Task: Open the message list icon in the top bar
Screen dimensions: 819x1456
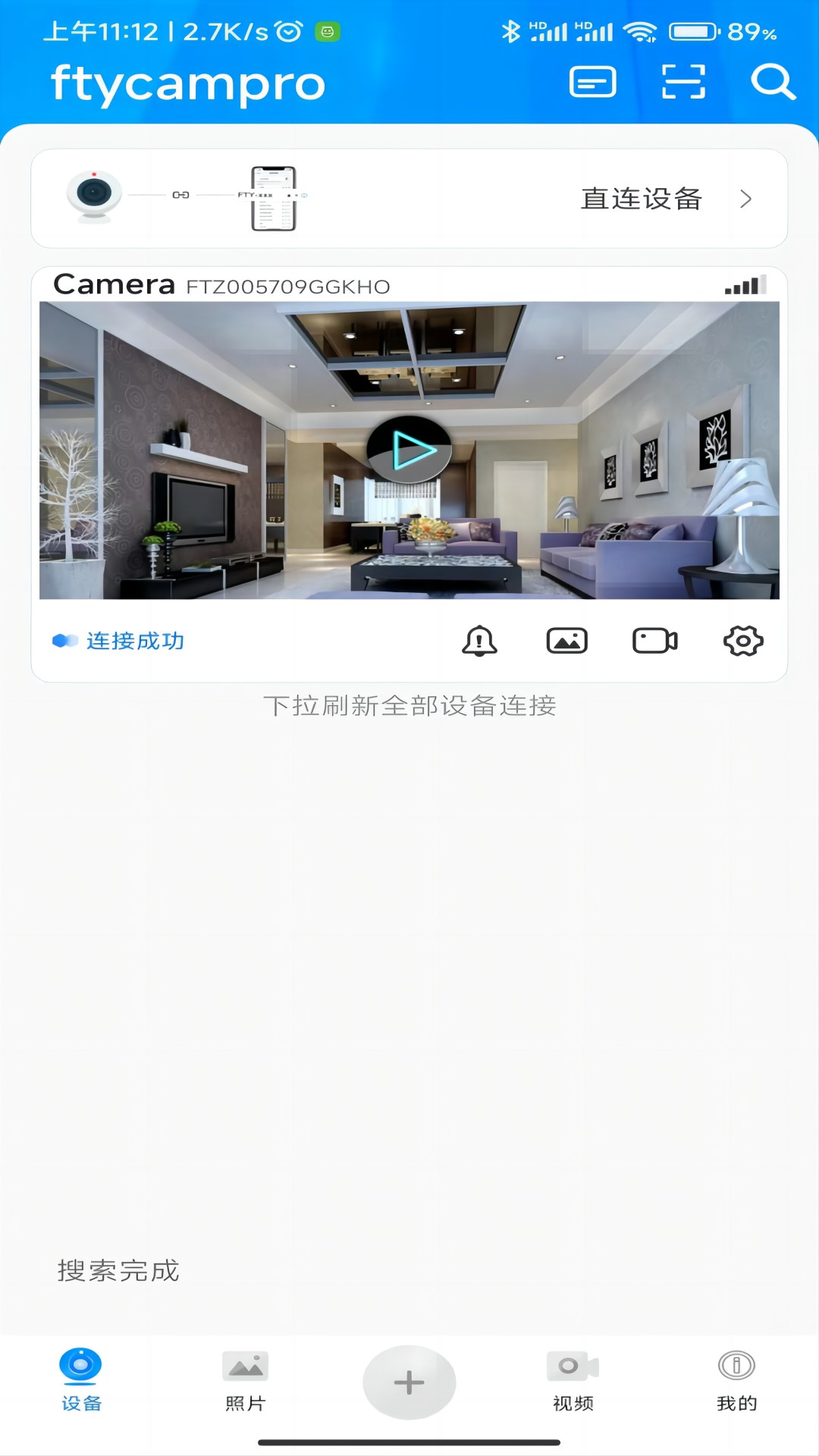Action: 591,82
